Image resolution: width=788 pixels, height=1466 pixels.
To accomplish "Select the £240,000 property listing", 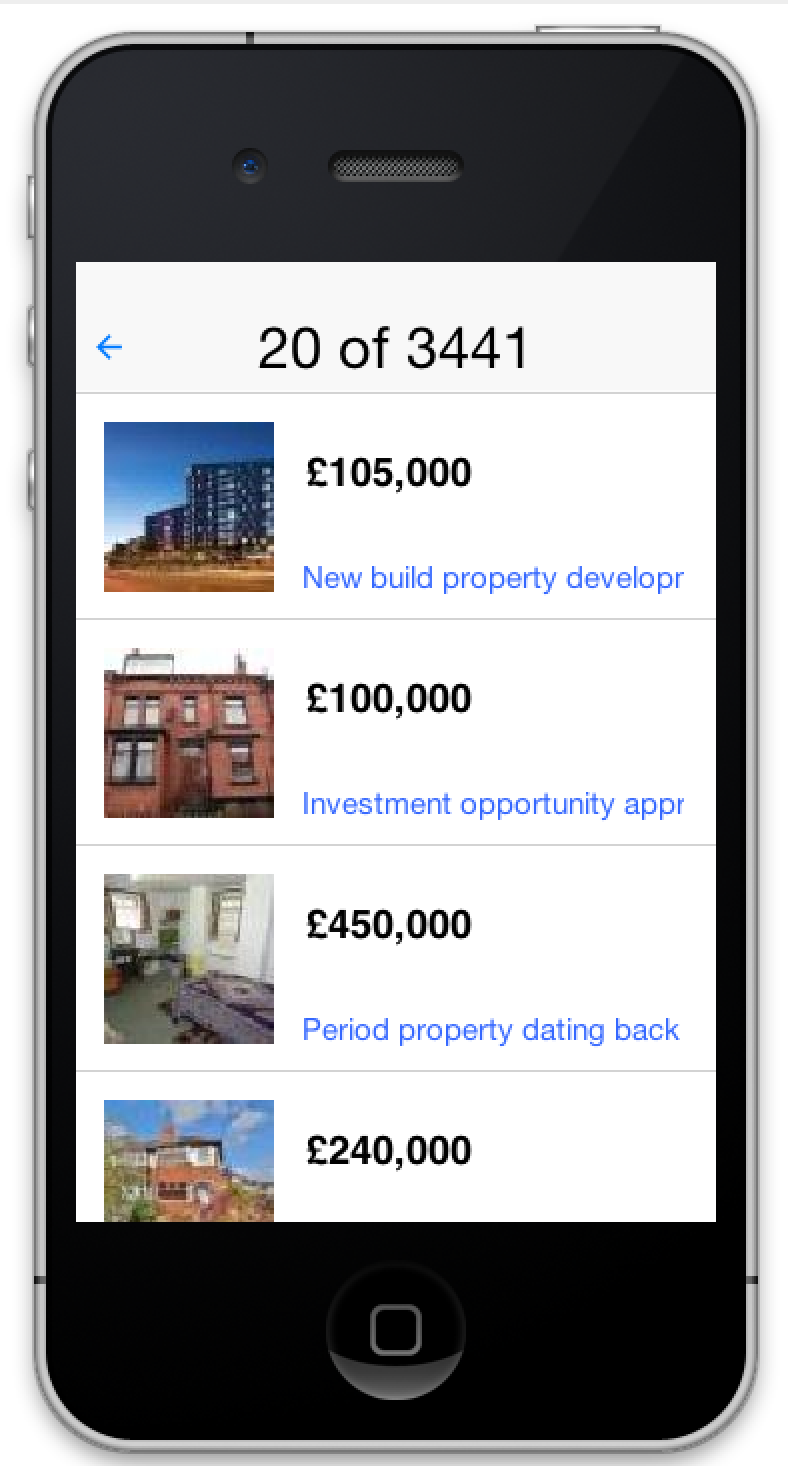I will point(396,1147).
